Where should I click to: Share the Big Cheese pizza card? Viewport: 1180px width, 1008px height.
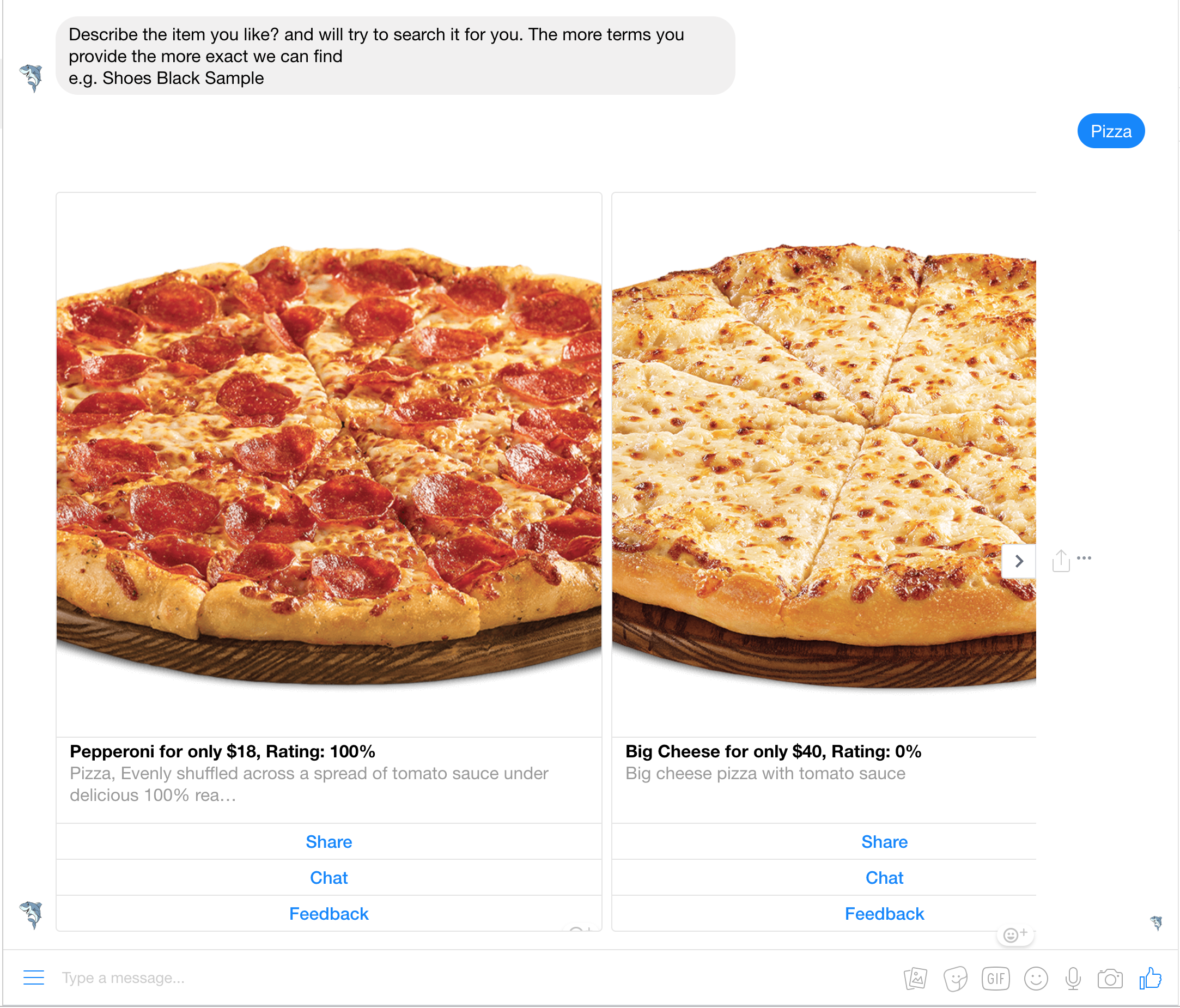884,842
